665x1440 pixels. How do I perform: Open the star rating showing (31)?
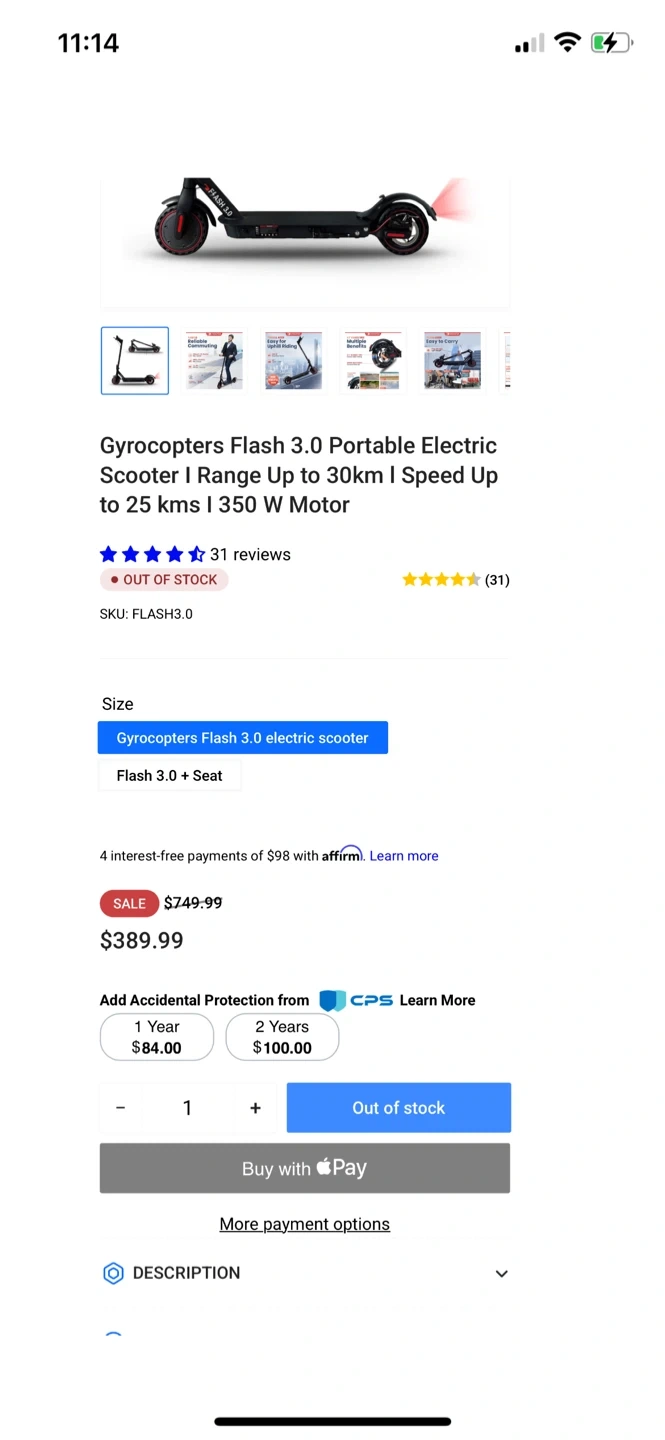tap(456, 580)
